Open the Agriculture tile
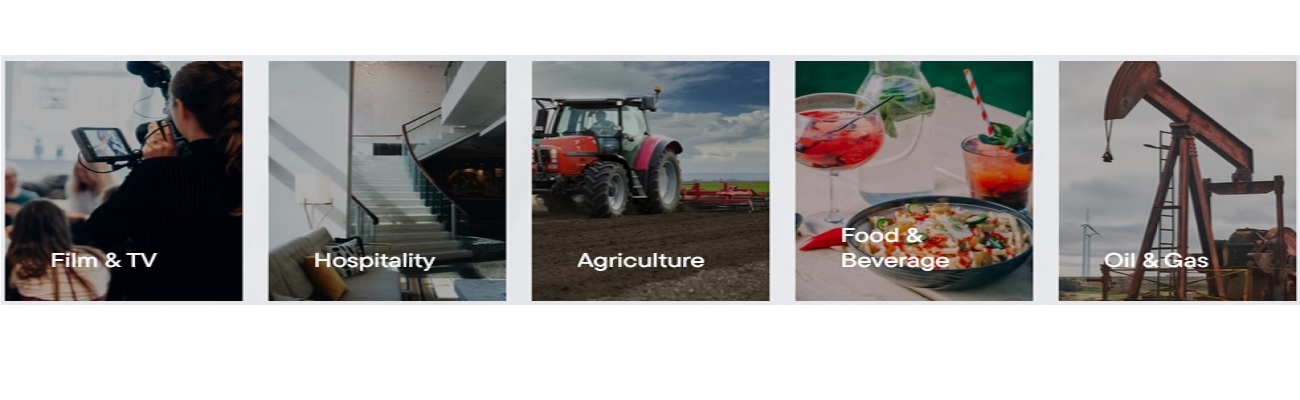Image resolution: width=1300 pixels, height=400 pixels. 650,181
